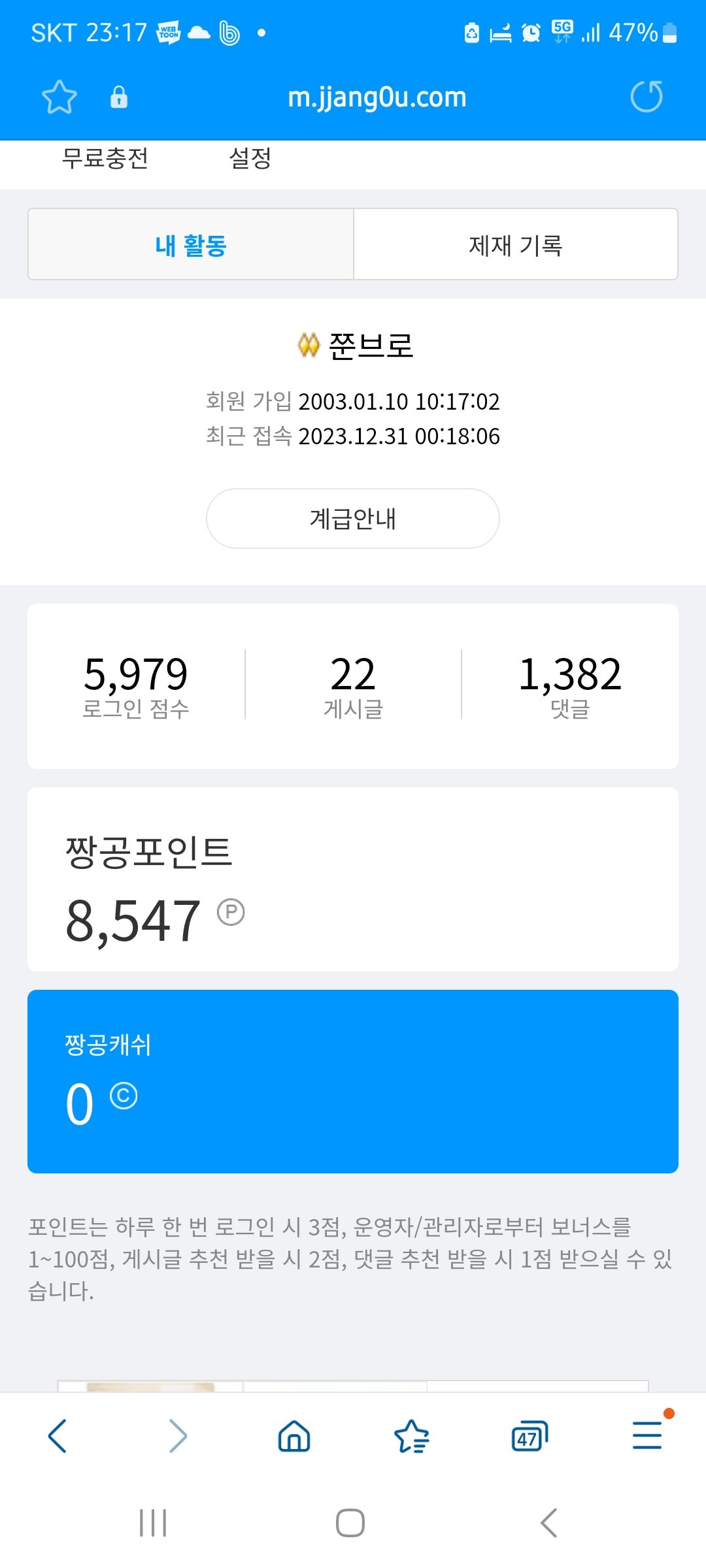Open the browser hamburger menu

click(x=647, y=1435)
